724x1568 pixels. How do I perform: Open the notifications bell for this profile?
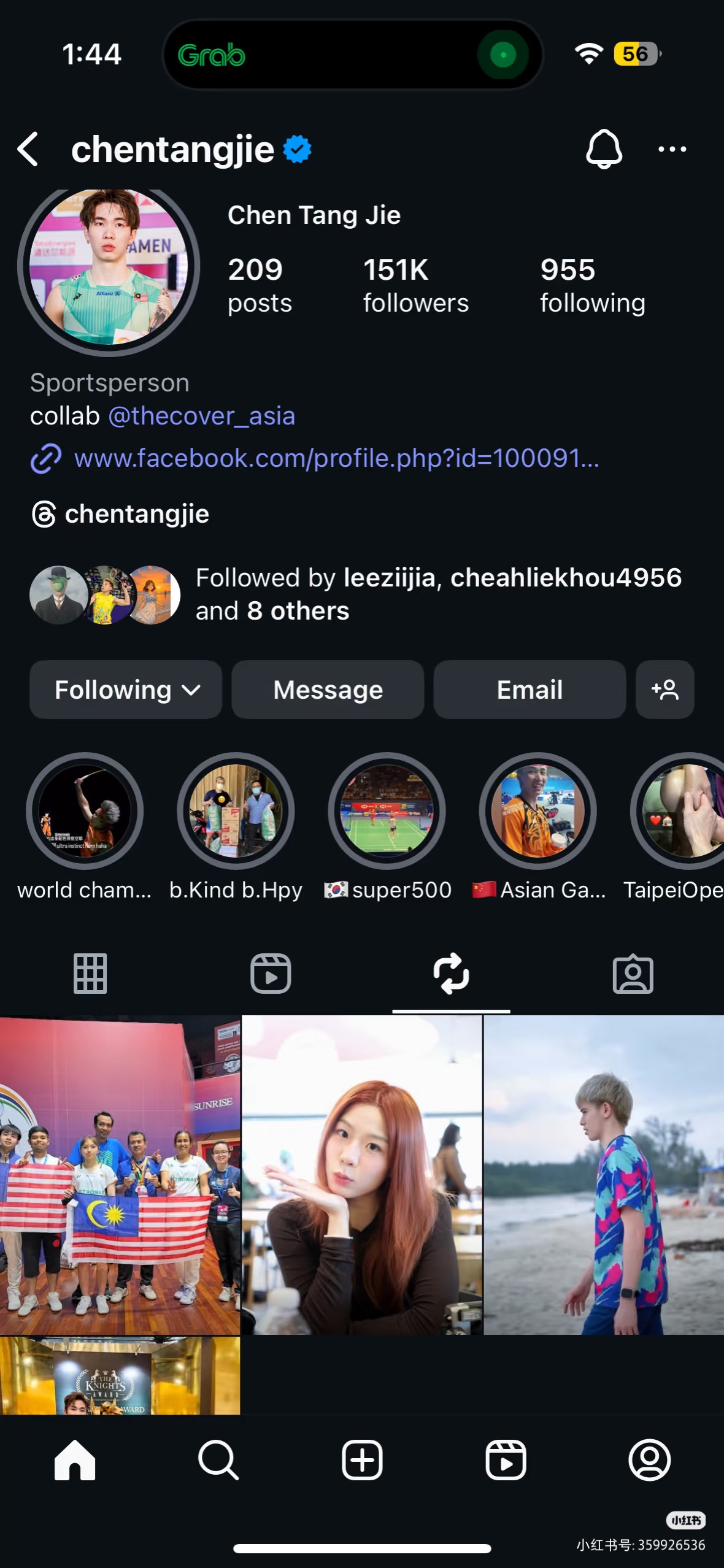(x=604, y=149)
